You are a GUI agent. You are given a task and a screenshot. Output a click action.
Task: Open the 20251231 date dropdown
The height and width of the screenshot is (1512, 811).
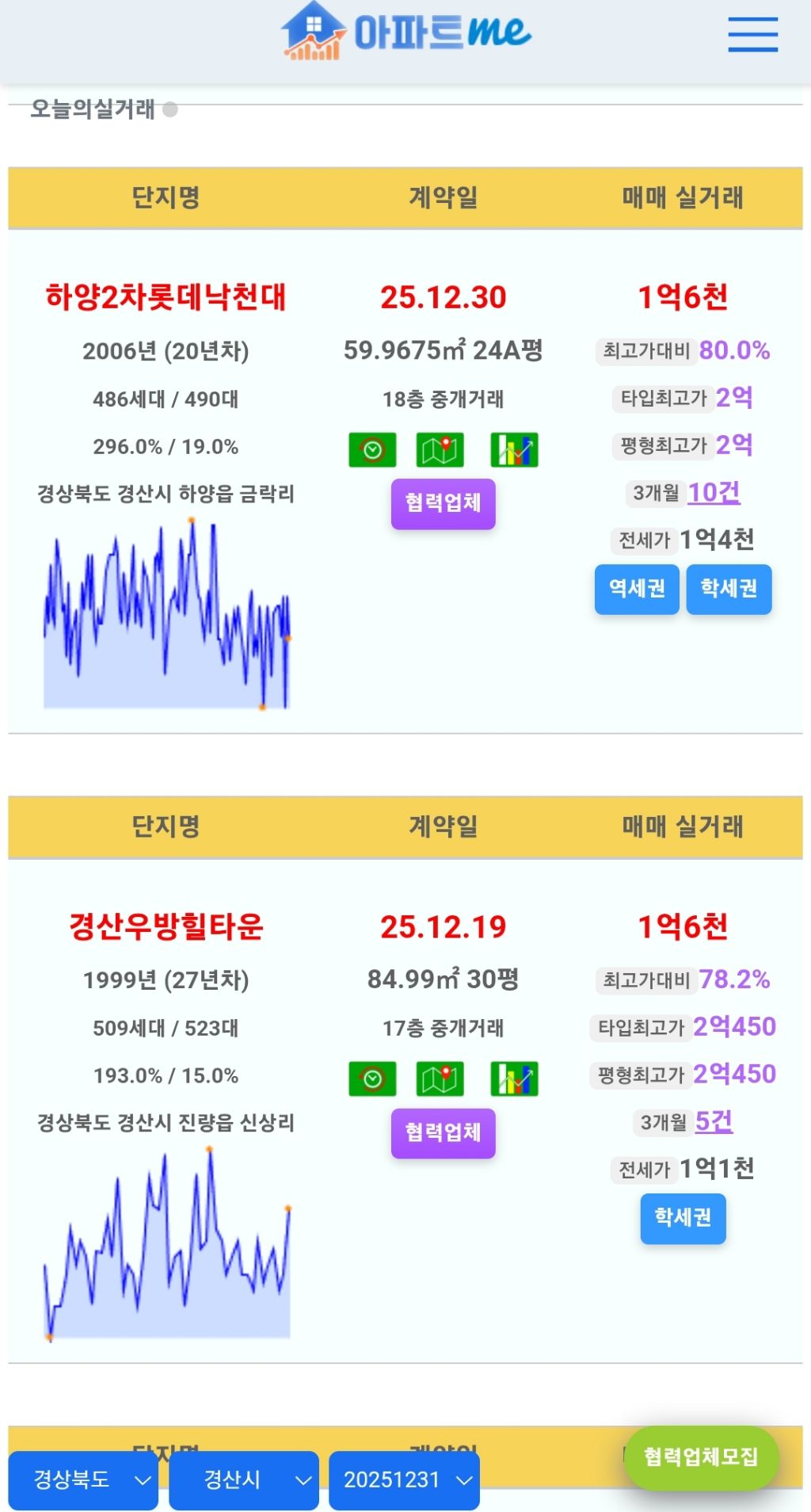click(404, 1480)
